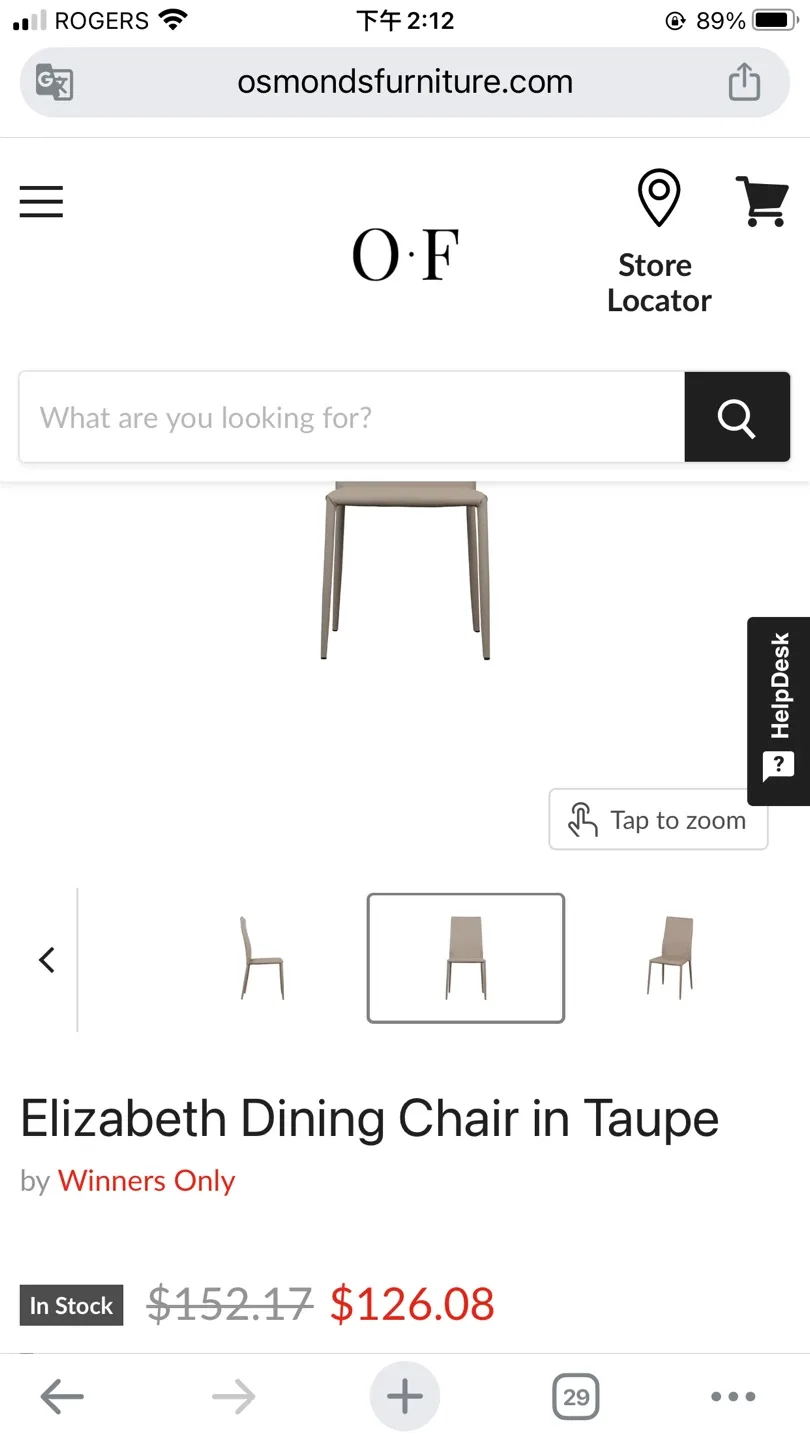
Task: Follow the Winners Only brand link
Action: click(146, 1180)
